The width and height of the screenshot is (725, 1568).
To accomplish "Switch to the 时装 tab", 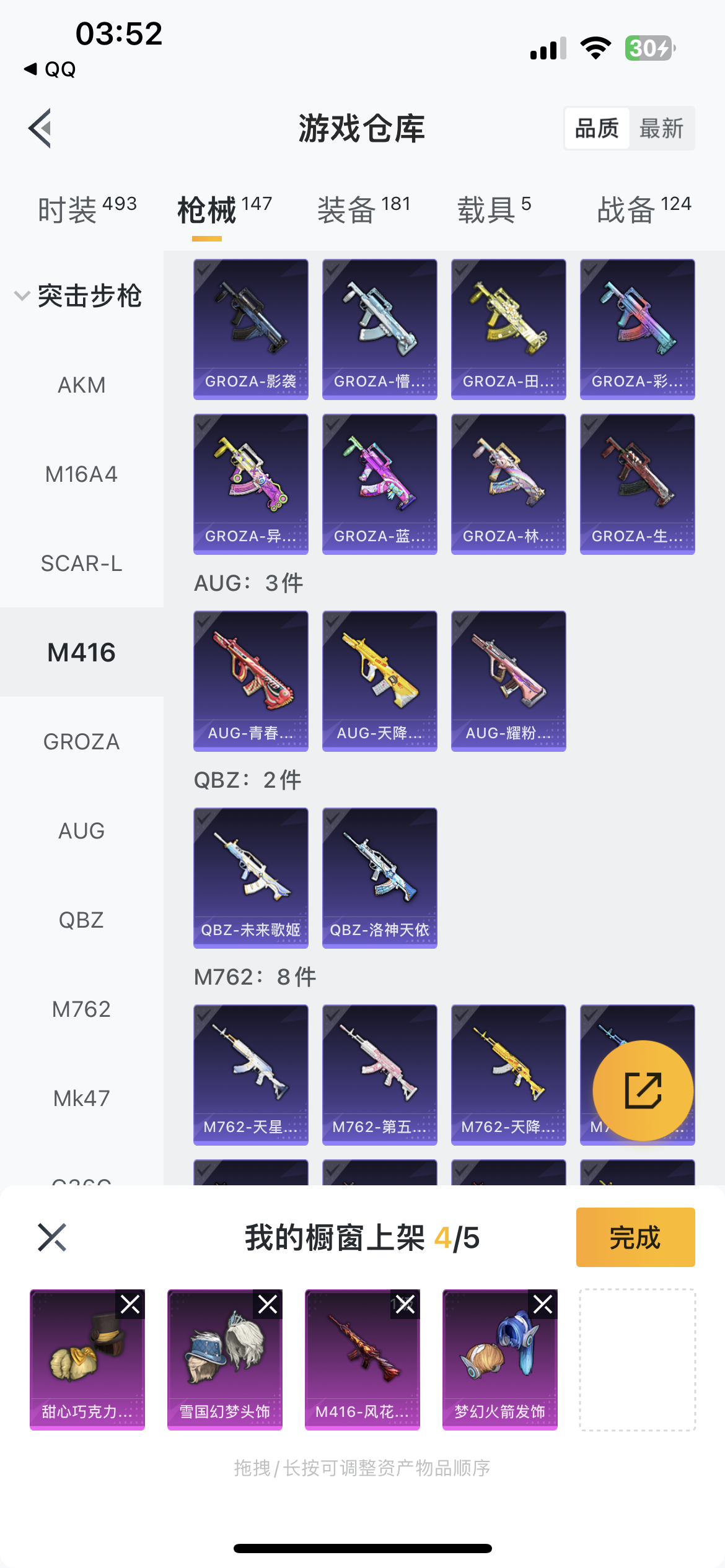I will point(87,209).
